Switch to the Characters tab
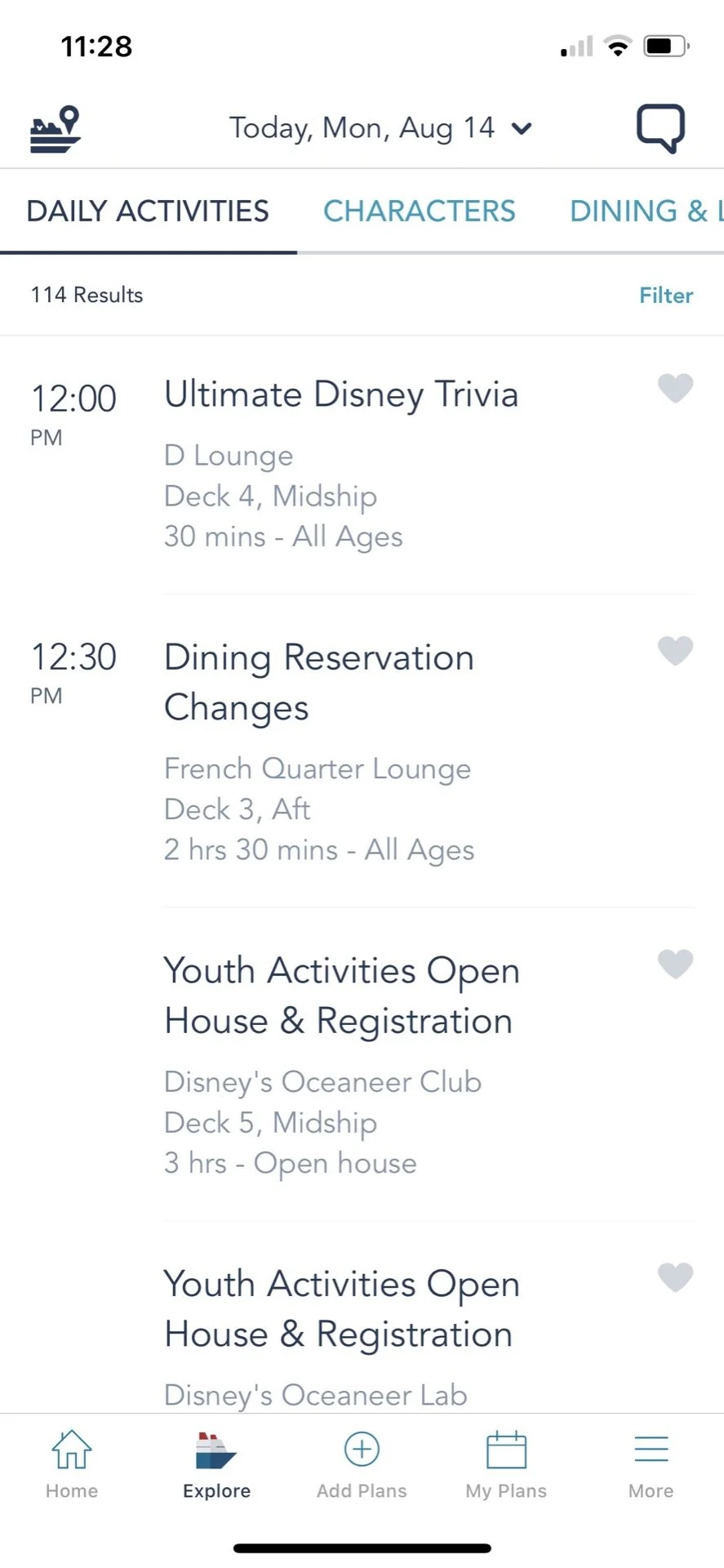 point(419,211)
